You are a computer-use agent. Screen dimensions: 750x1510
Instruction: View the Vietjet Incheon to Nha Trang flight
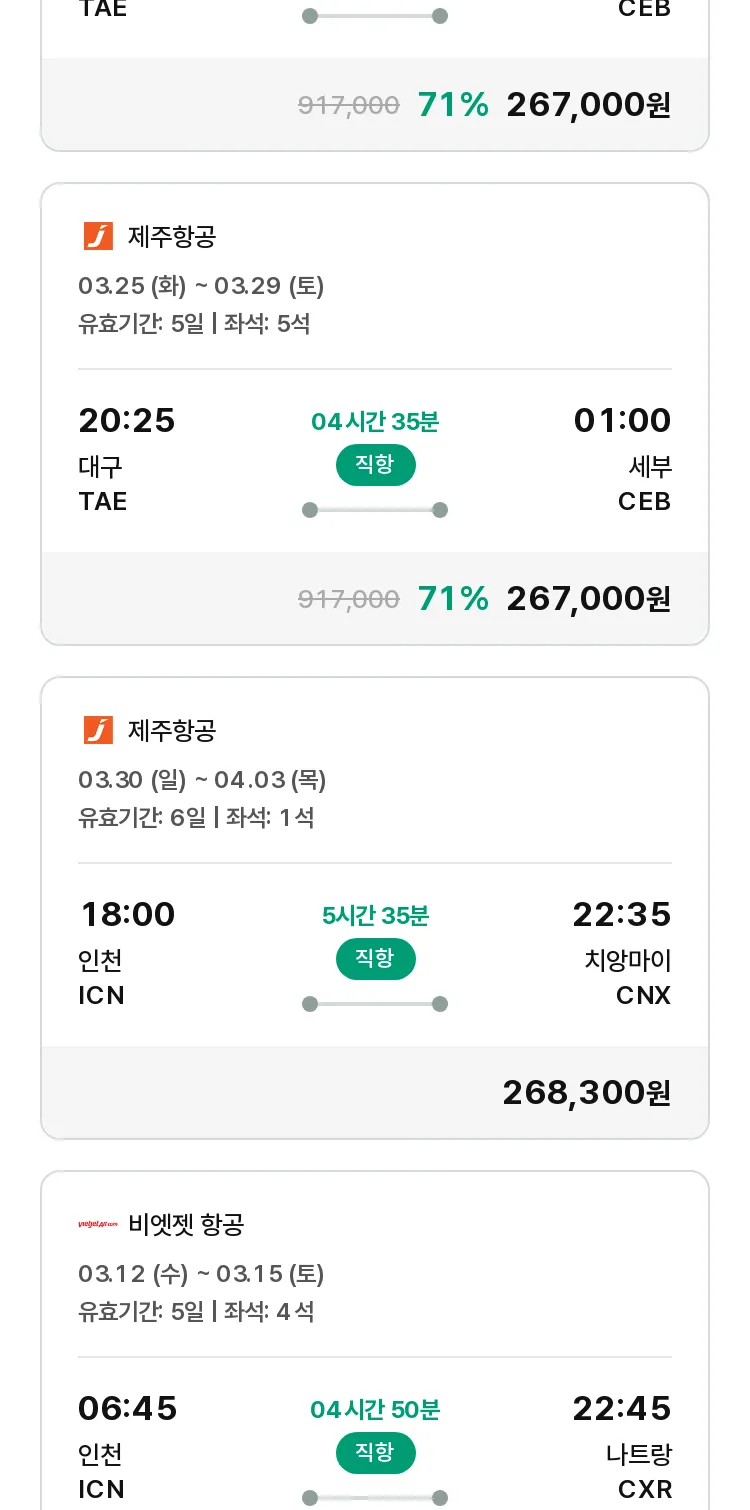[375, 1340]
